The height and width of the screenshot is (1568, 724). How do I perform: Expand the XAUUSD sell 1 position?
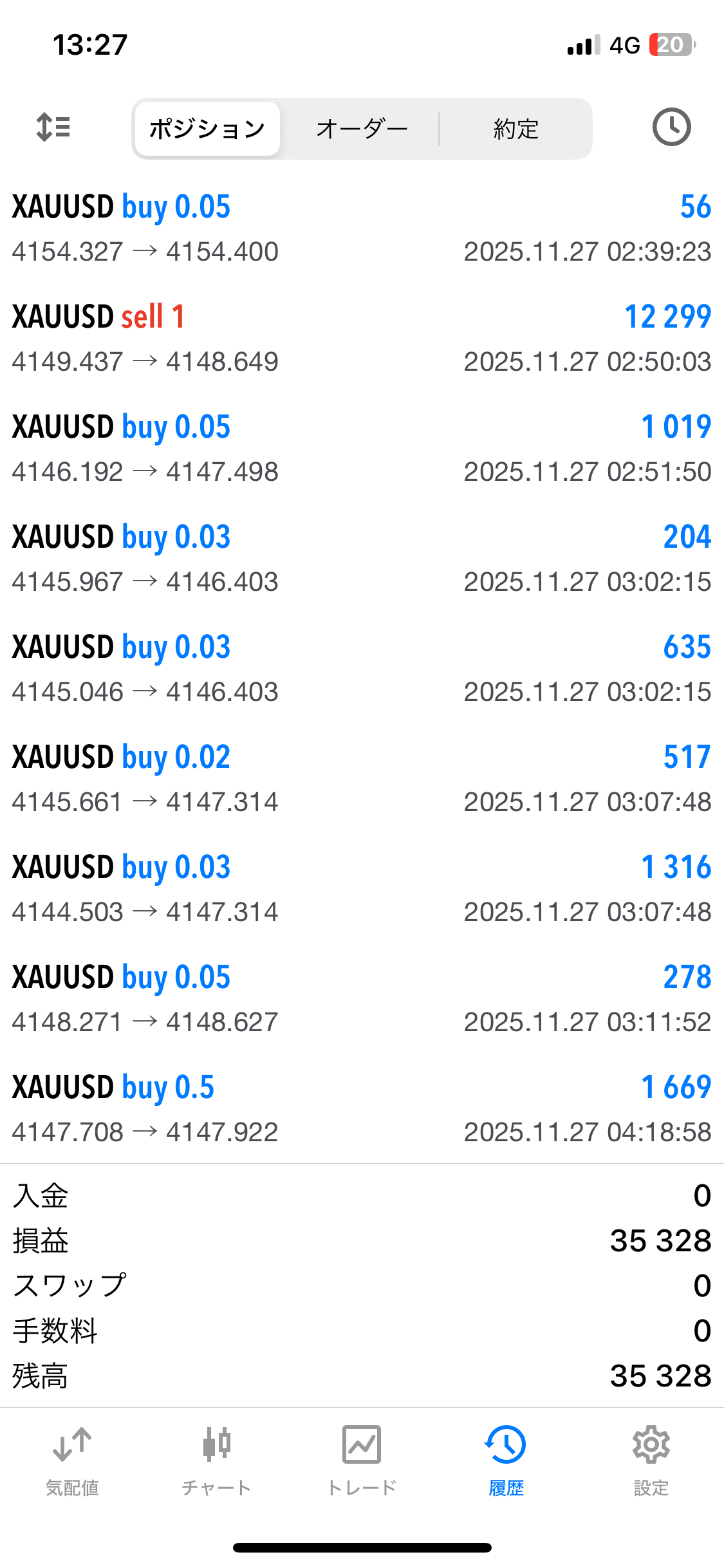coord(362,339)
